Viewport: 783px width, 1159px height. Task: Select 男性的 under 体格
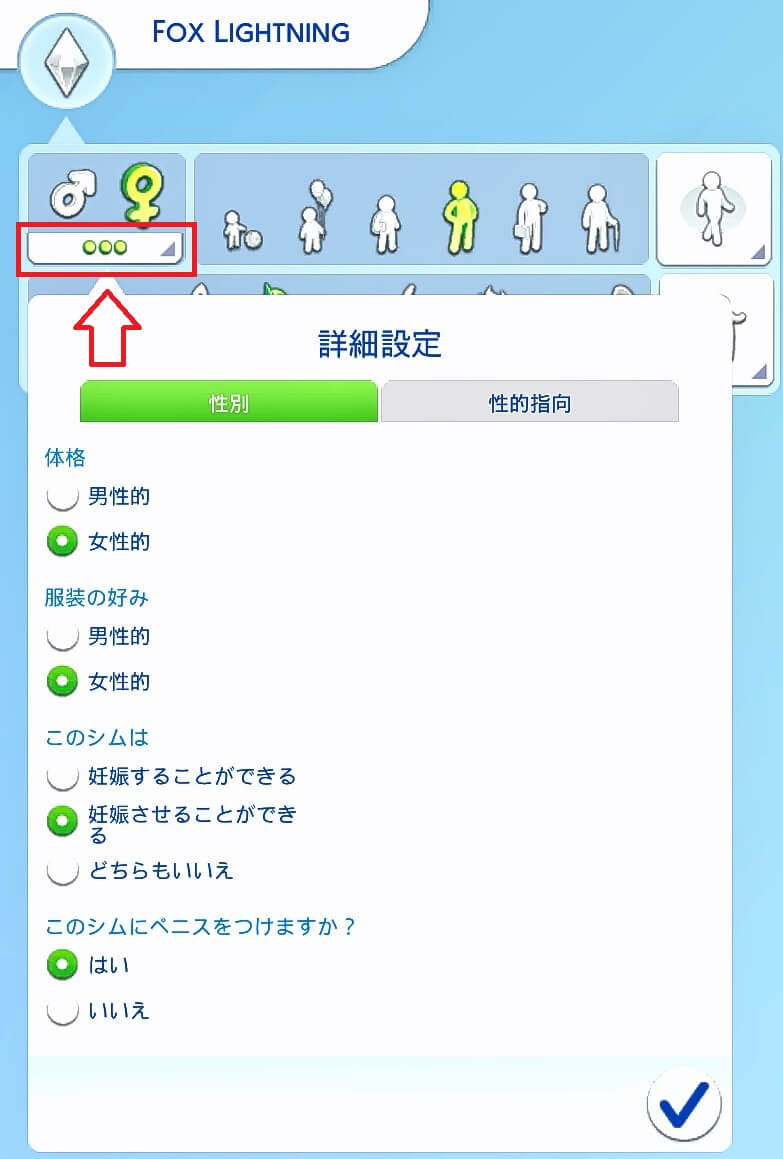click(x=62, y=496)
